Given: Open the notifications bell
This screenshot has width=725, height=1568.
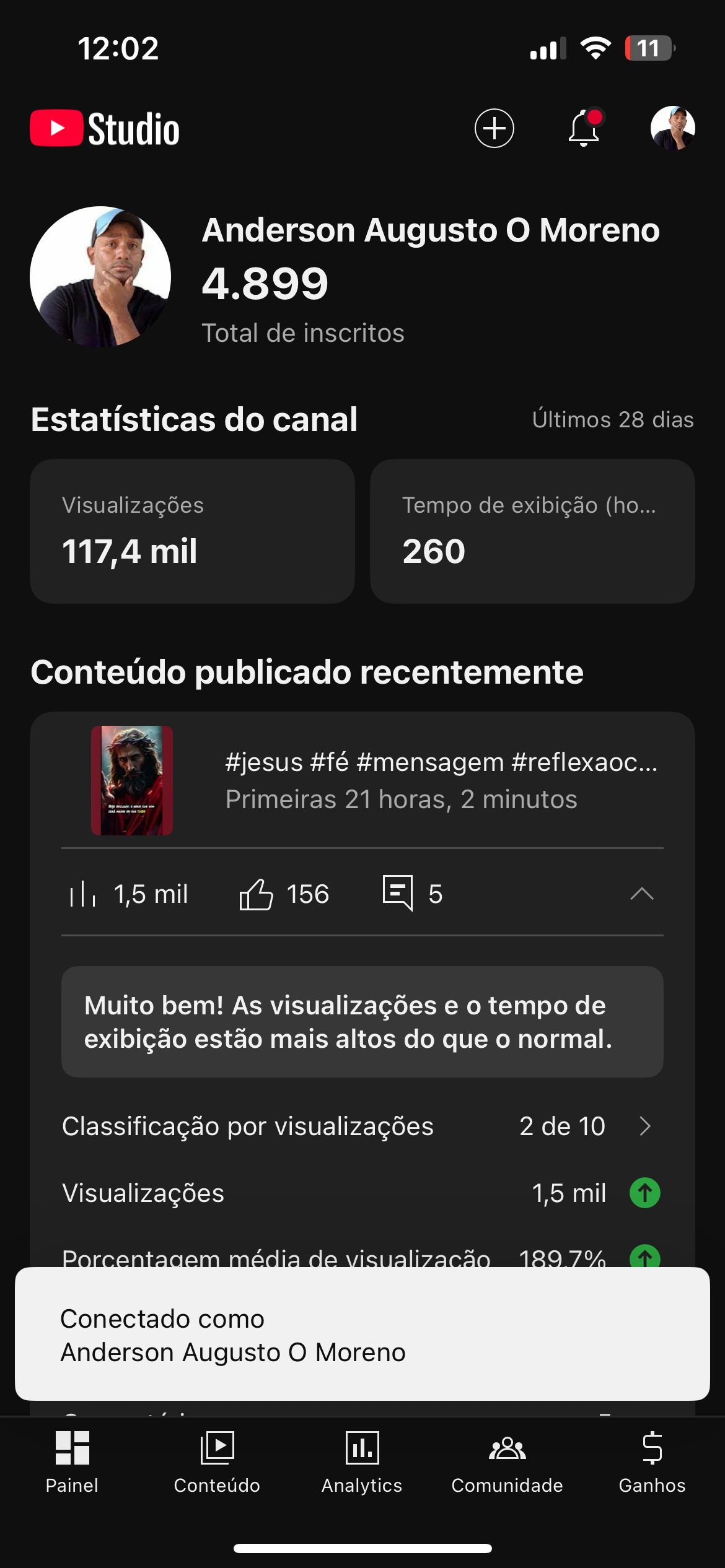Looking at the screenshot, I should [584, 128].
